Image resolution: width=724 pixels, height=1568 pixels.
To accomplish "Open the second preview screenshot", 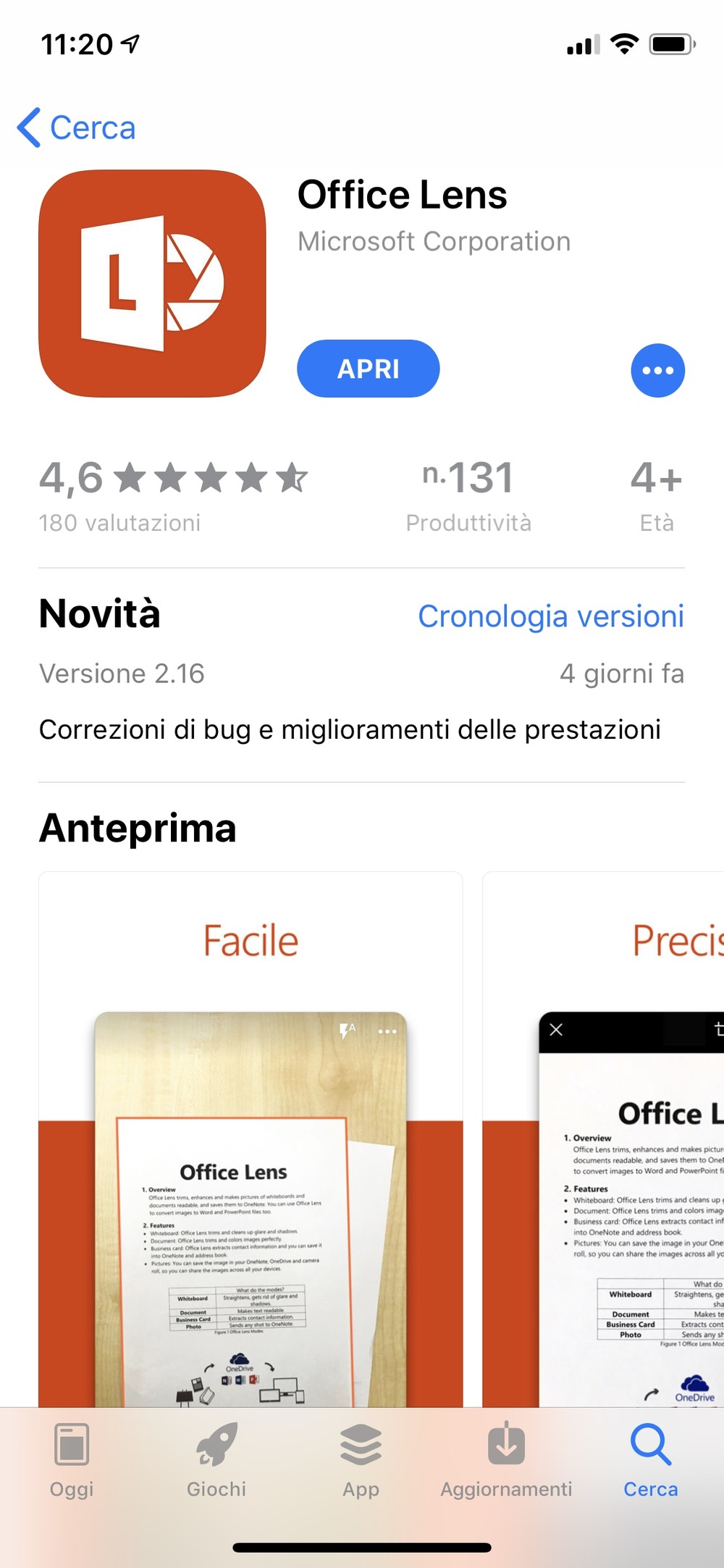I will tap(603, 1140).
